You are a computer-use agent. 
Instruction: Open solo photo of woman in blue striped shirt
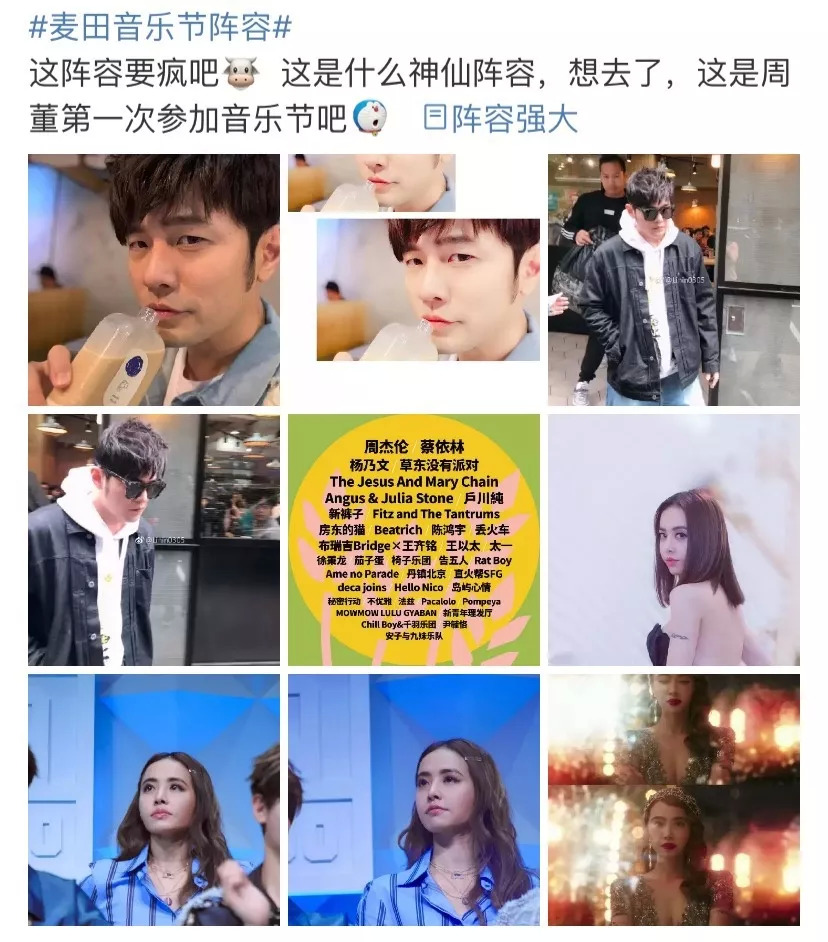[x=414, y=800]
